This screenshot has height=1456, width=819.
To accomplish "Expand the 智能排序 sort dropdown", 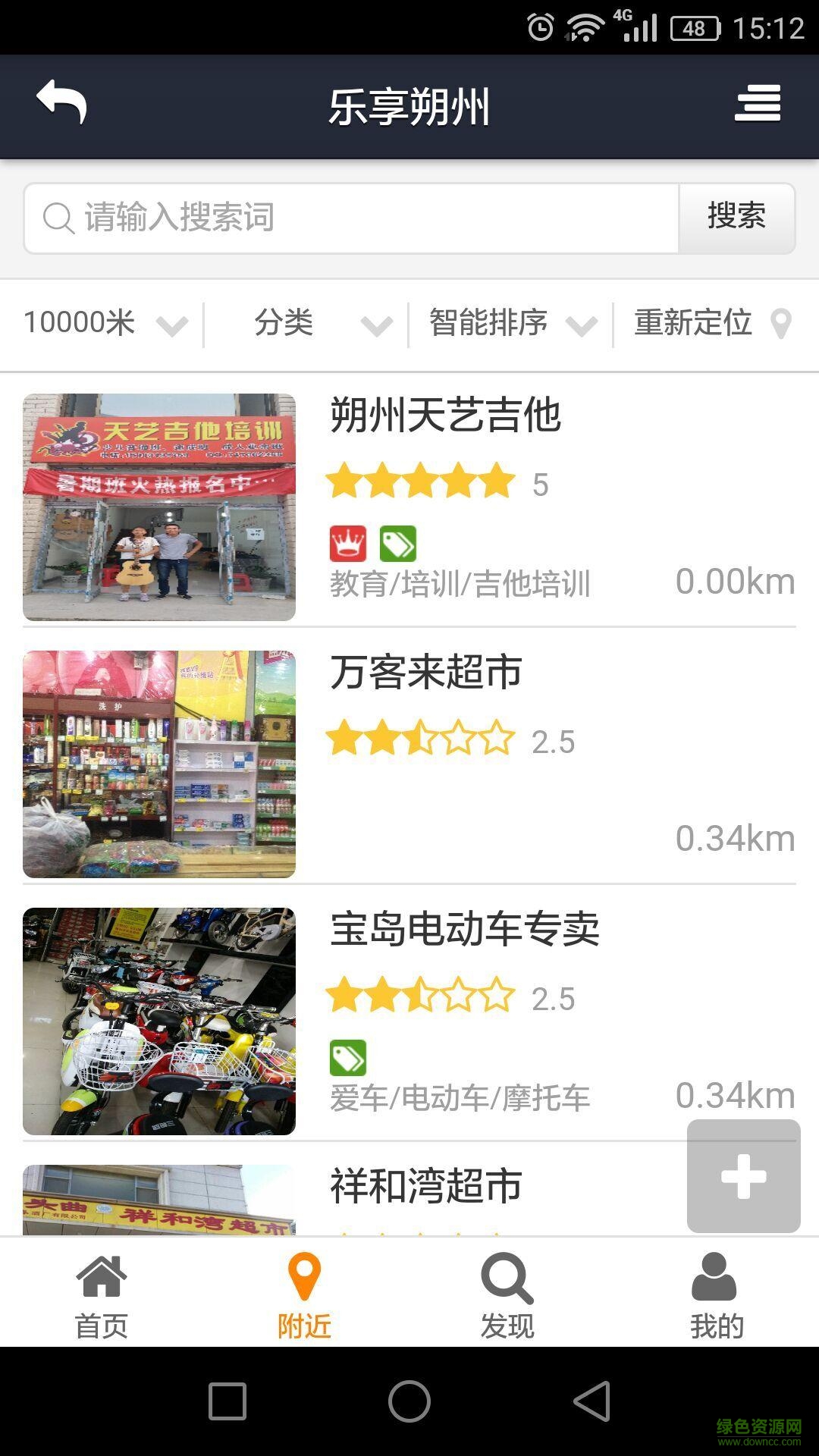I will (x=512, y=324).
